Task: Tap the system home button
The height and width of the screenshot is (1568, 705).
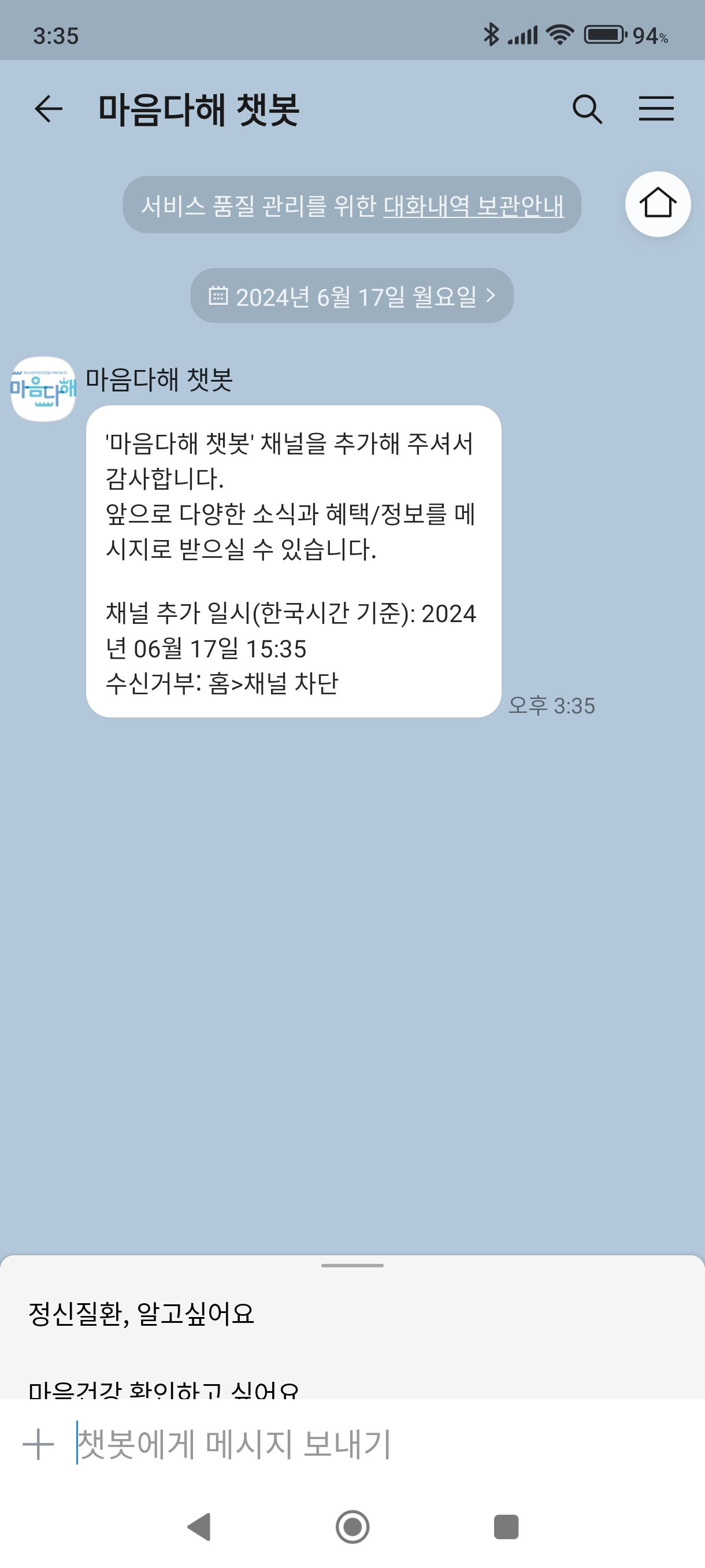Action: pyautogui.click(x=352, y=1526)
